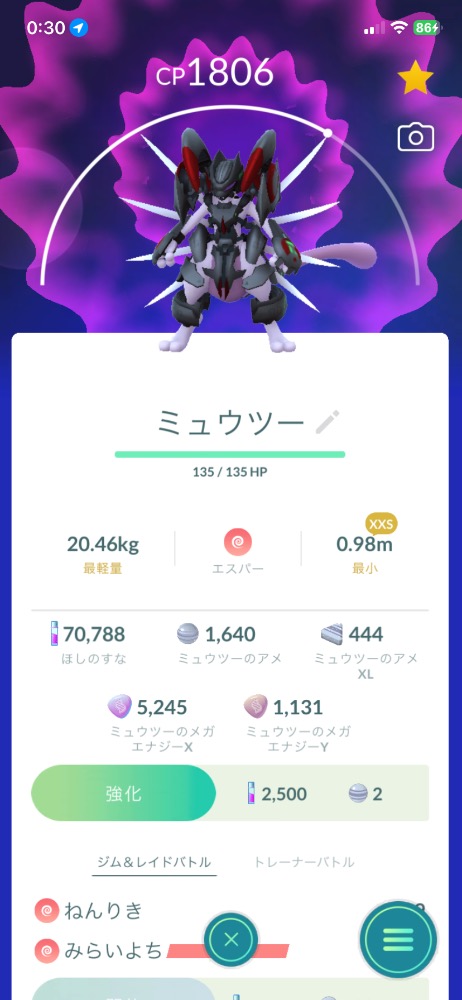
Task: Edit the ミュウツー nickname with the pencil
Action: 327,422
